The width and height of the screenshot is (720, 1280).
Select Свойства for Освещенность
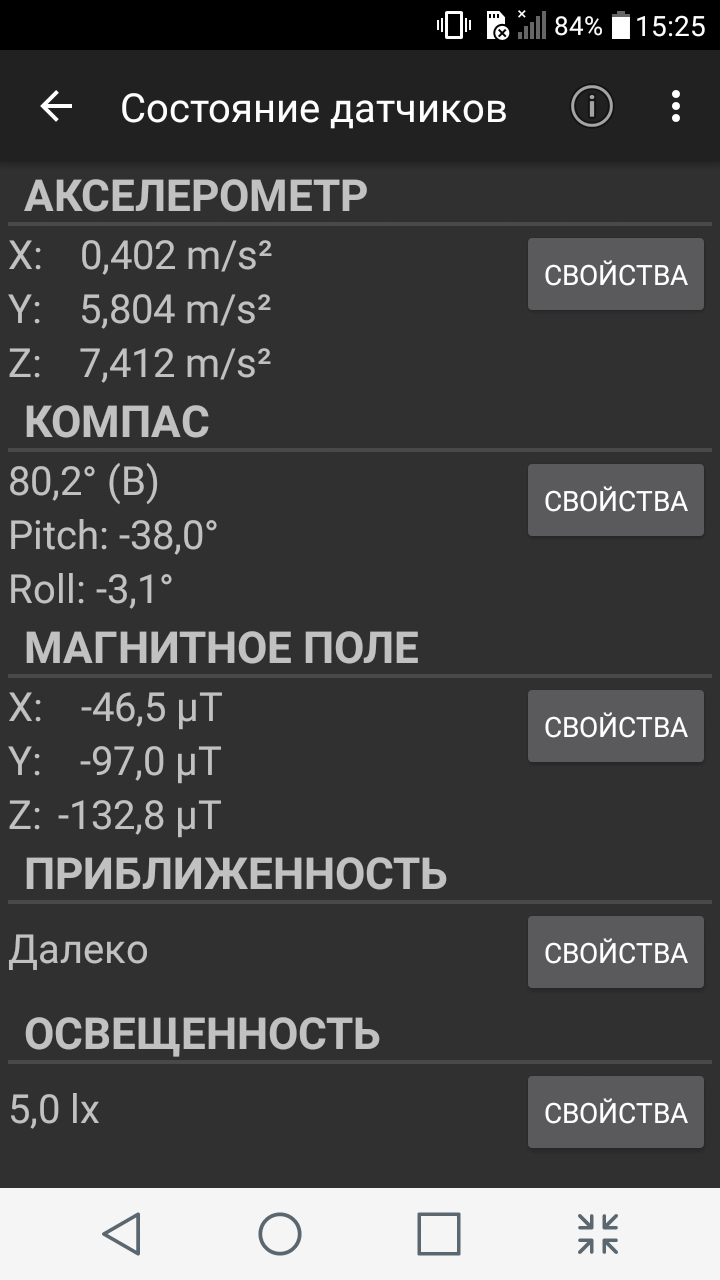click(616, 1112)
